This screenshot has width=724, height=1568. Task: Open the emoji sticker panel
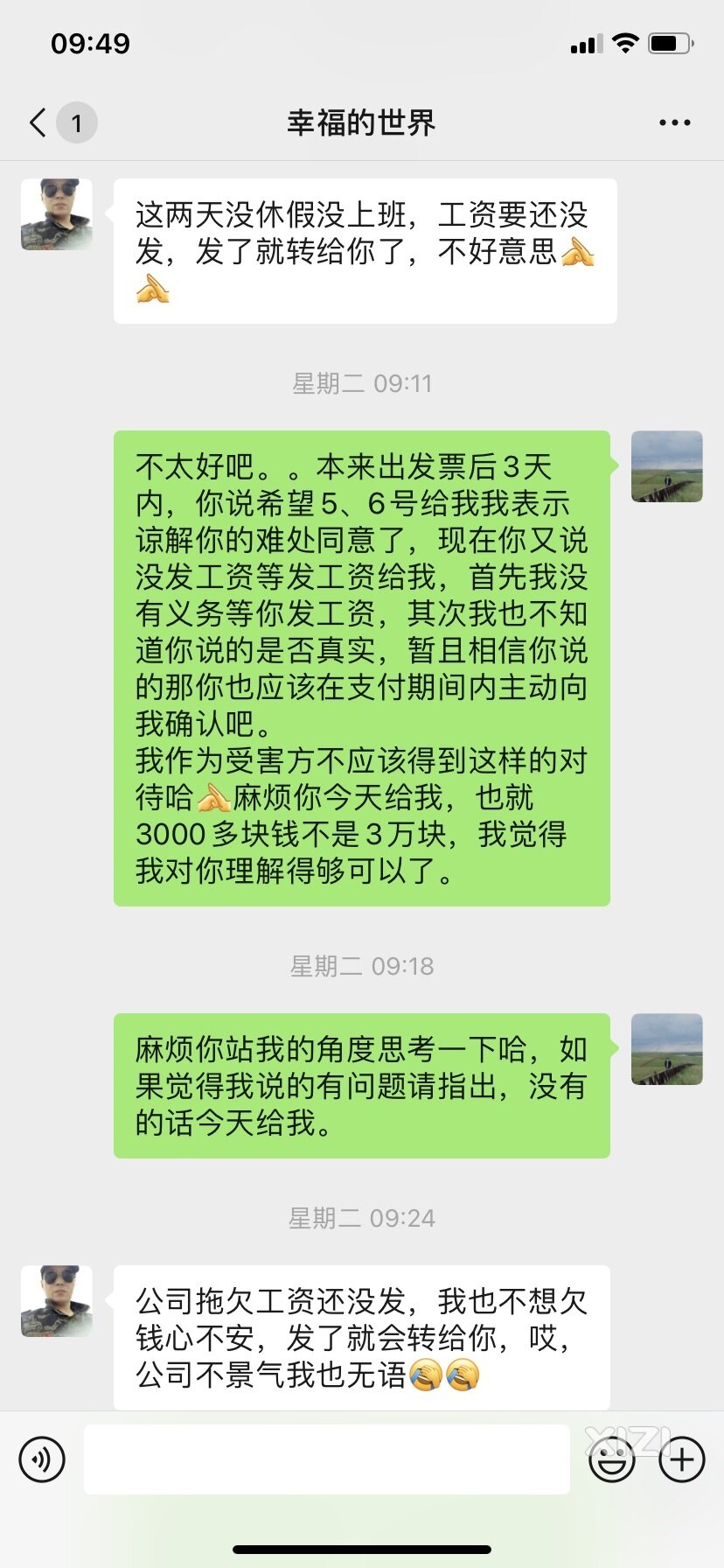click(612, 1459)
